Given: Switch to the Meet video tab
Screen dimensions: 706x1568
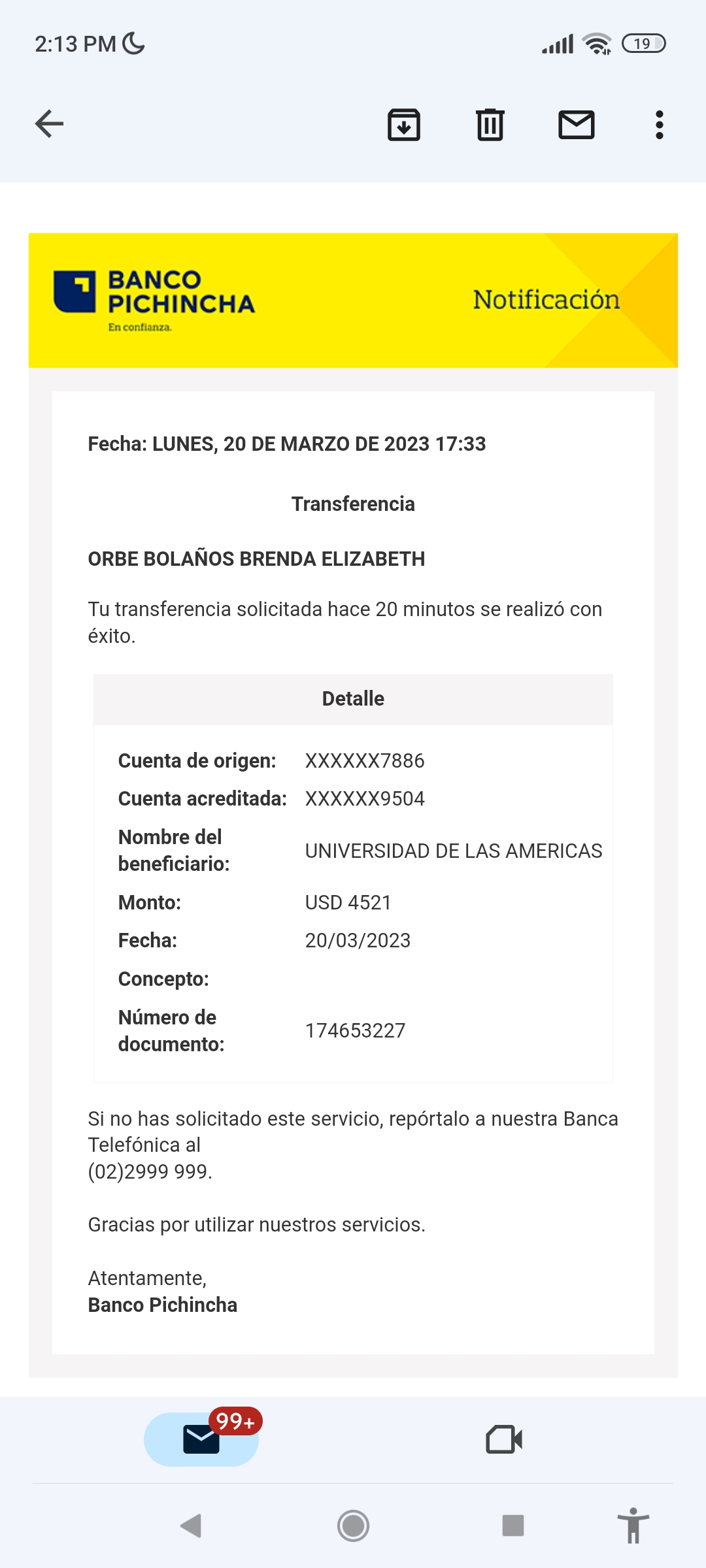Looking at the screenshot, I should (x=504, y=1439).
